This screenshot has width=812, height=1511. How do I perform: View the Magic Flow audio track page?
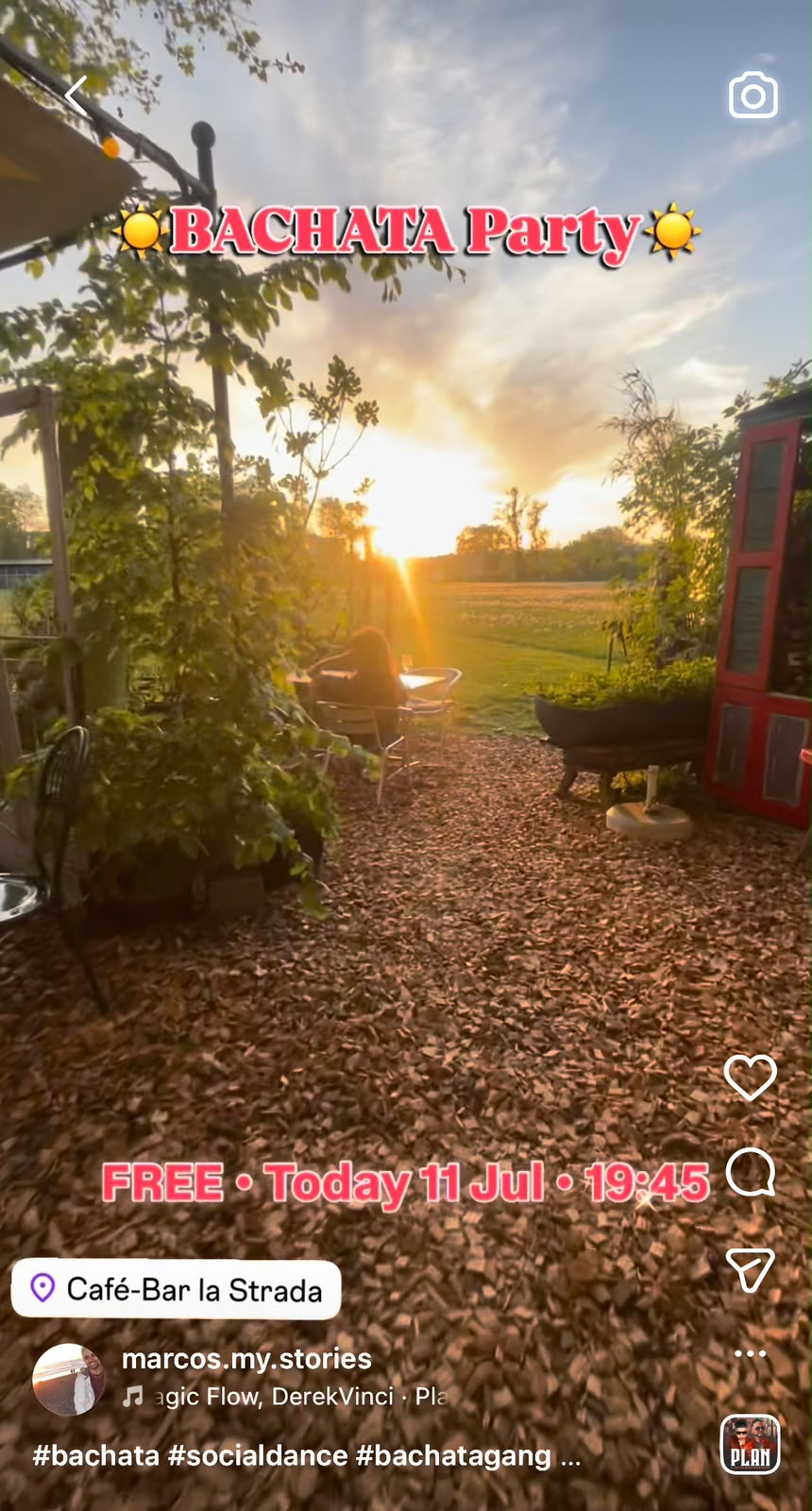(x=285, y=1397)
